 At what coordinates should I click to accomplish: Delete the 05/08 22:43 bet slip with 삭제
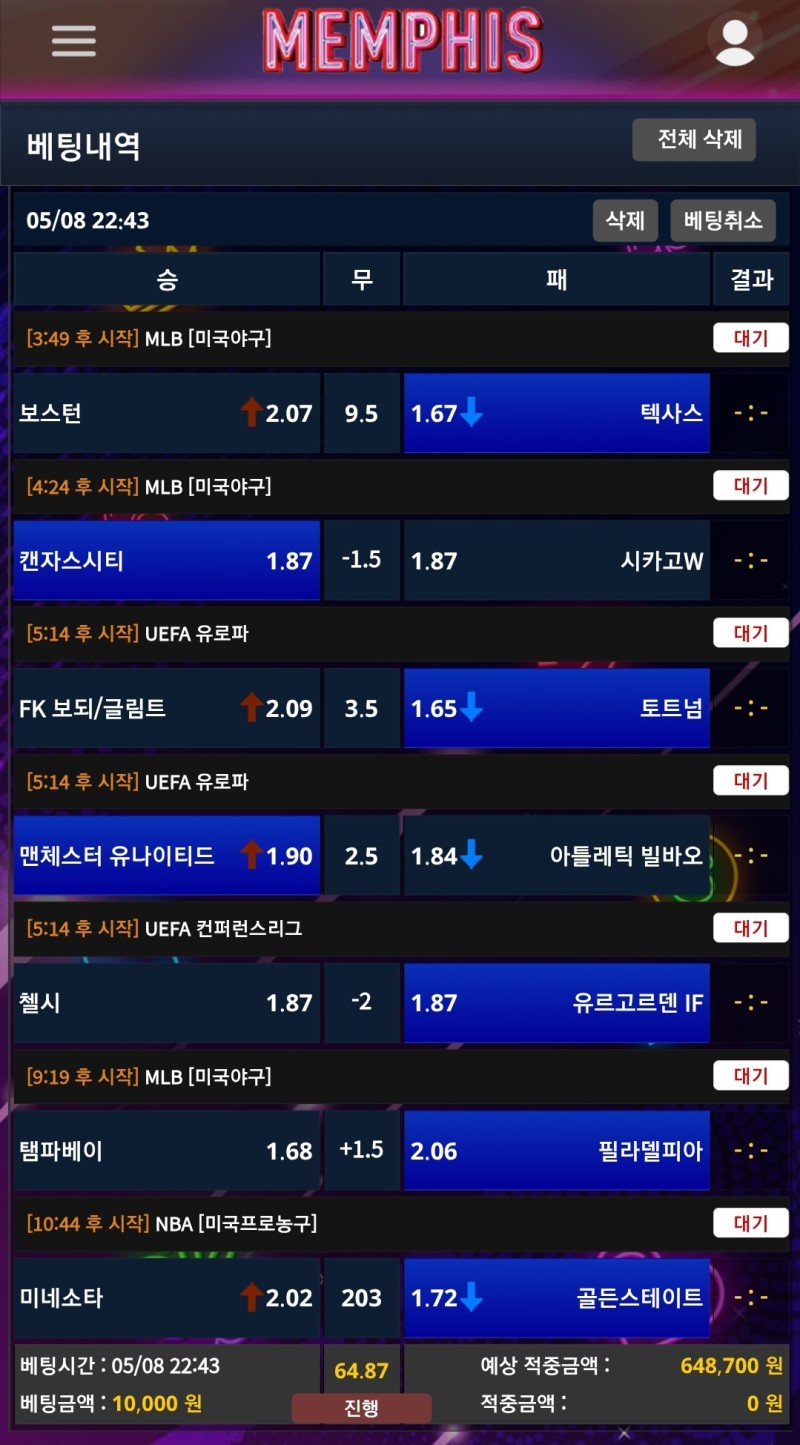pos(625,220)
